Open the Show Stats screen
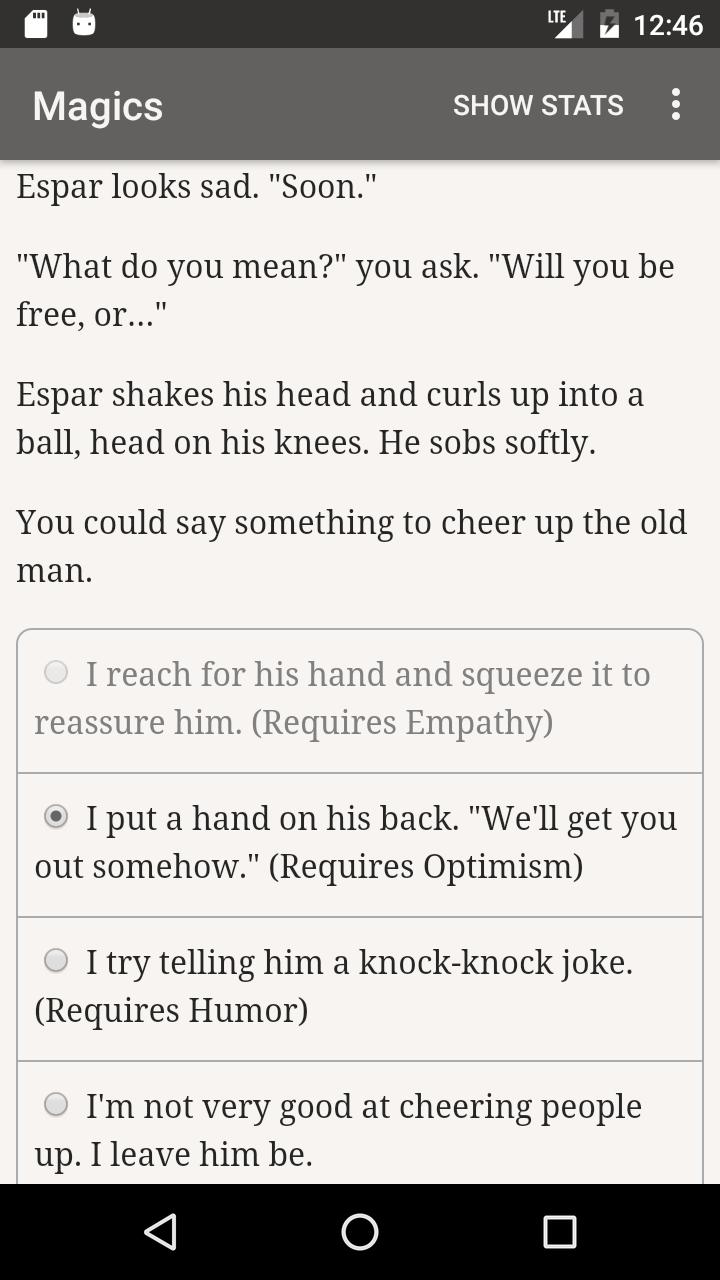The height and width of the screenshot is (1280, 720). (x=538, y=105)
